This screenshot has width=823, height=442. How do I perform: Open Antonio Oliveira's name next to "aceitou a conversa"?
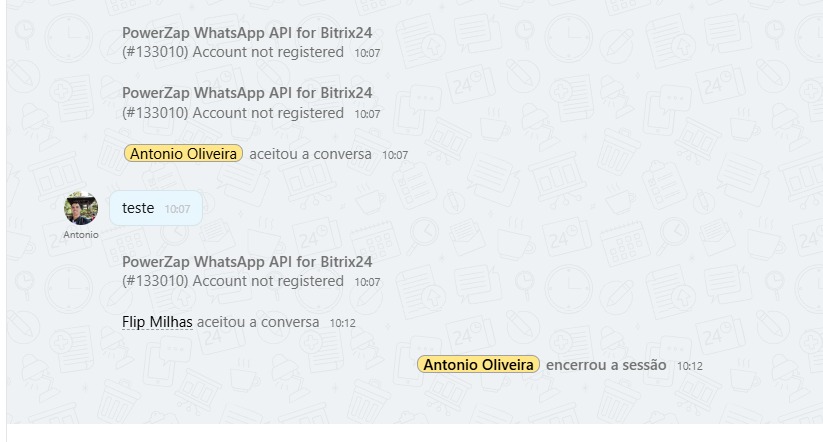pos(184,154)
